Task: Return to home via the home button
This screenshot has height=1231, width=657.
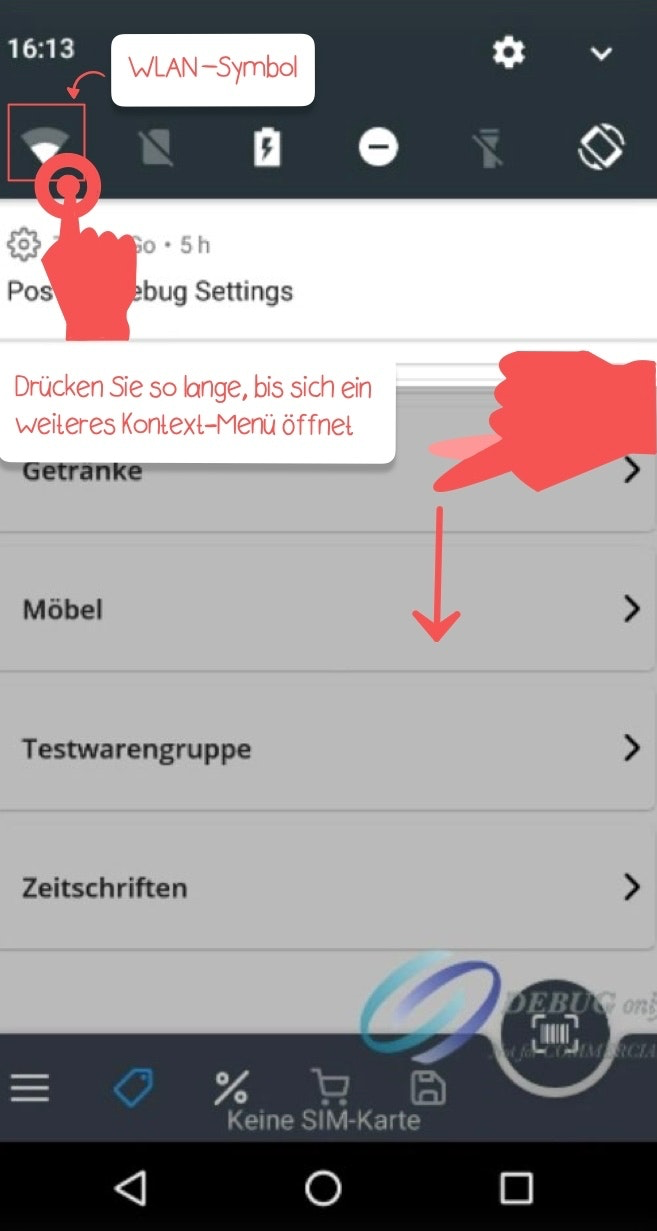Action: coord(323,1188)
